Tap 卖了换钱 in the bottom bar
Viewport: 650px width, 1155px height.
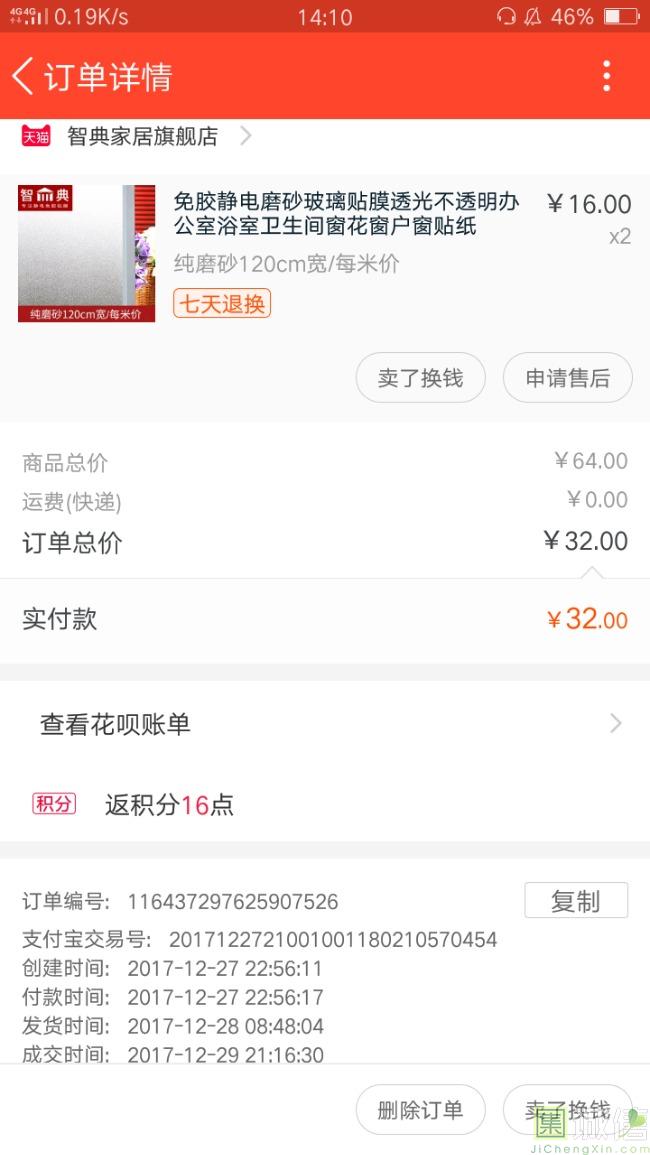pos(567,1110)
